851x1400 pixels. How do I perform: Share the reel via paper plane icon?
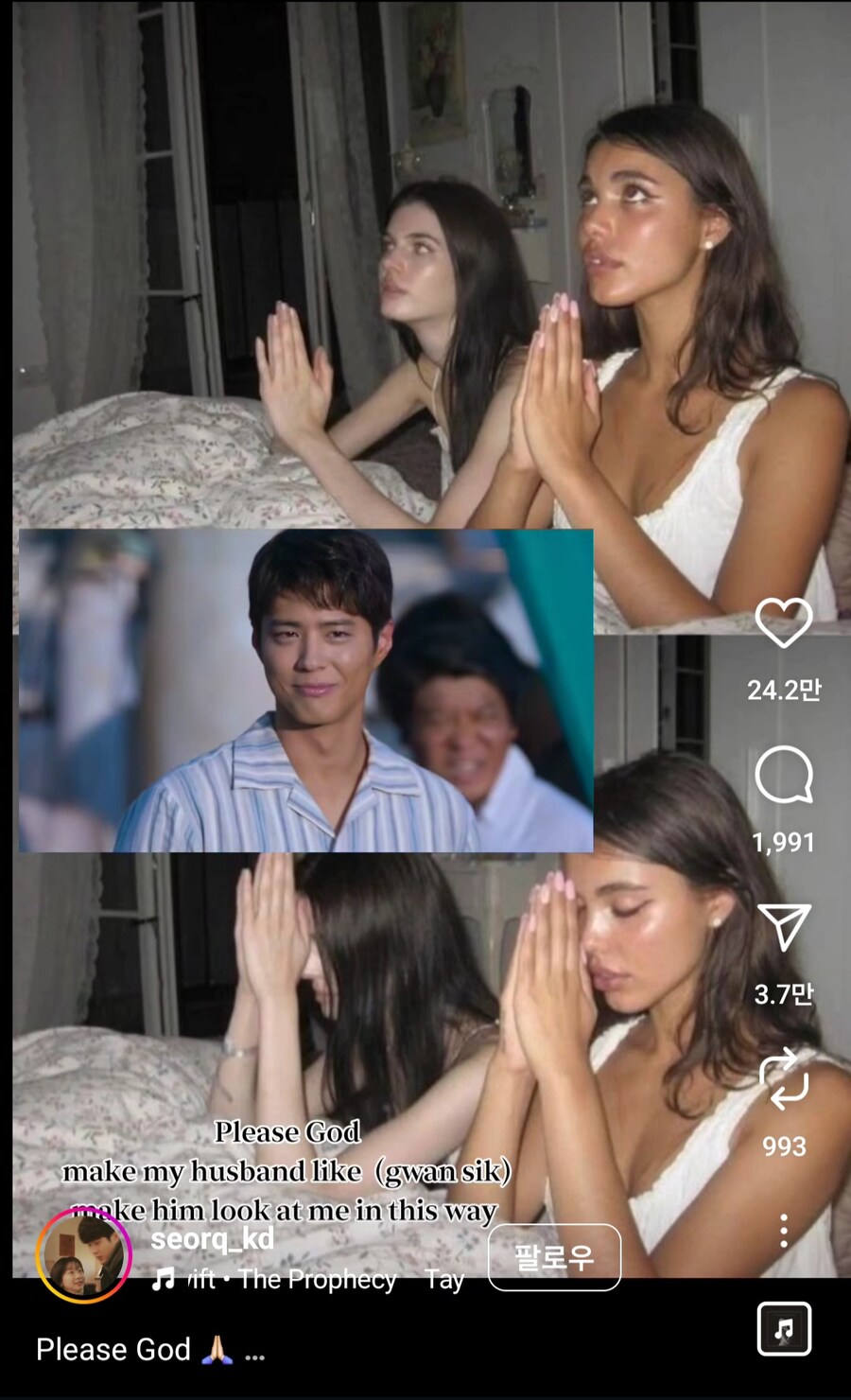click(x=783, y=927)
